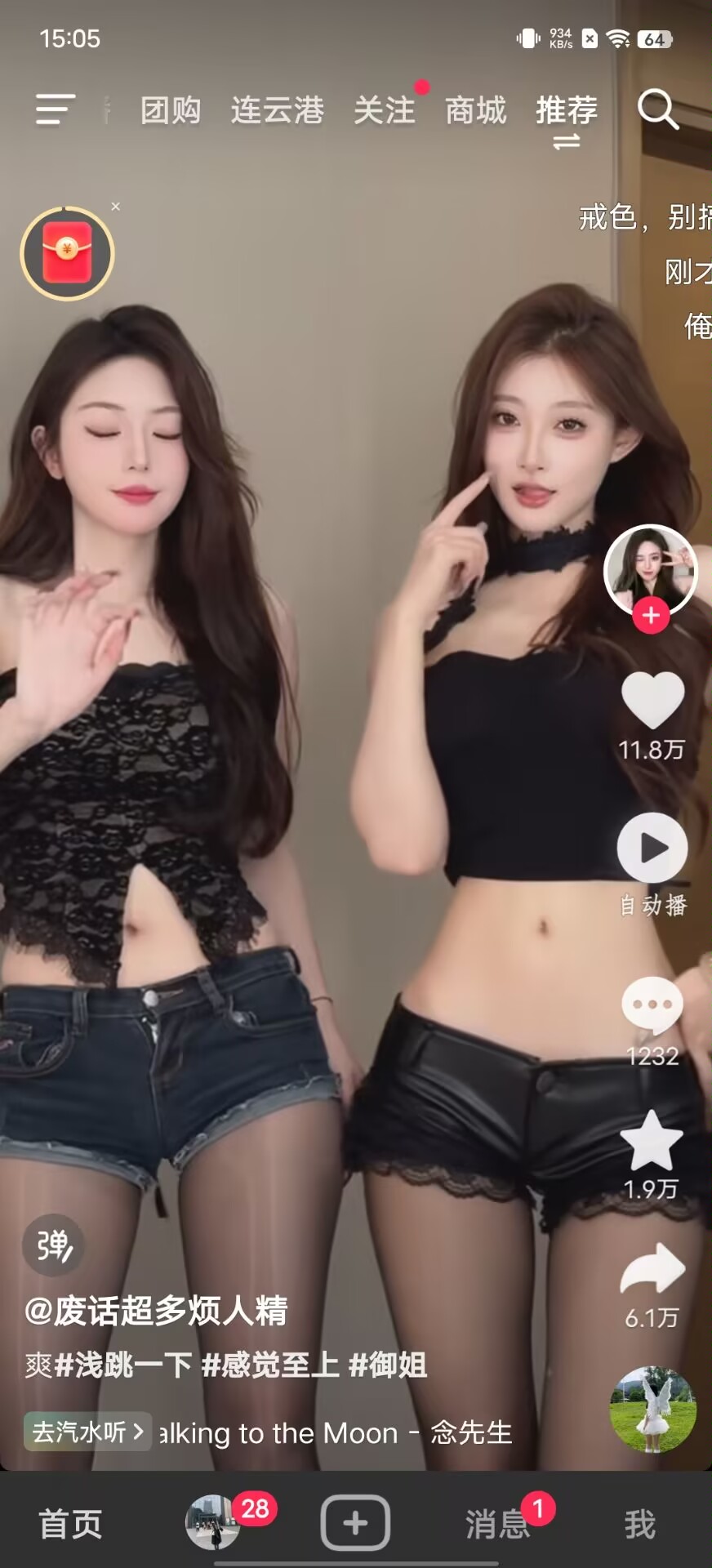Share the video via the arrow icon
This screenshot has height=1568, width=712.
(652, 1270)
